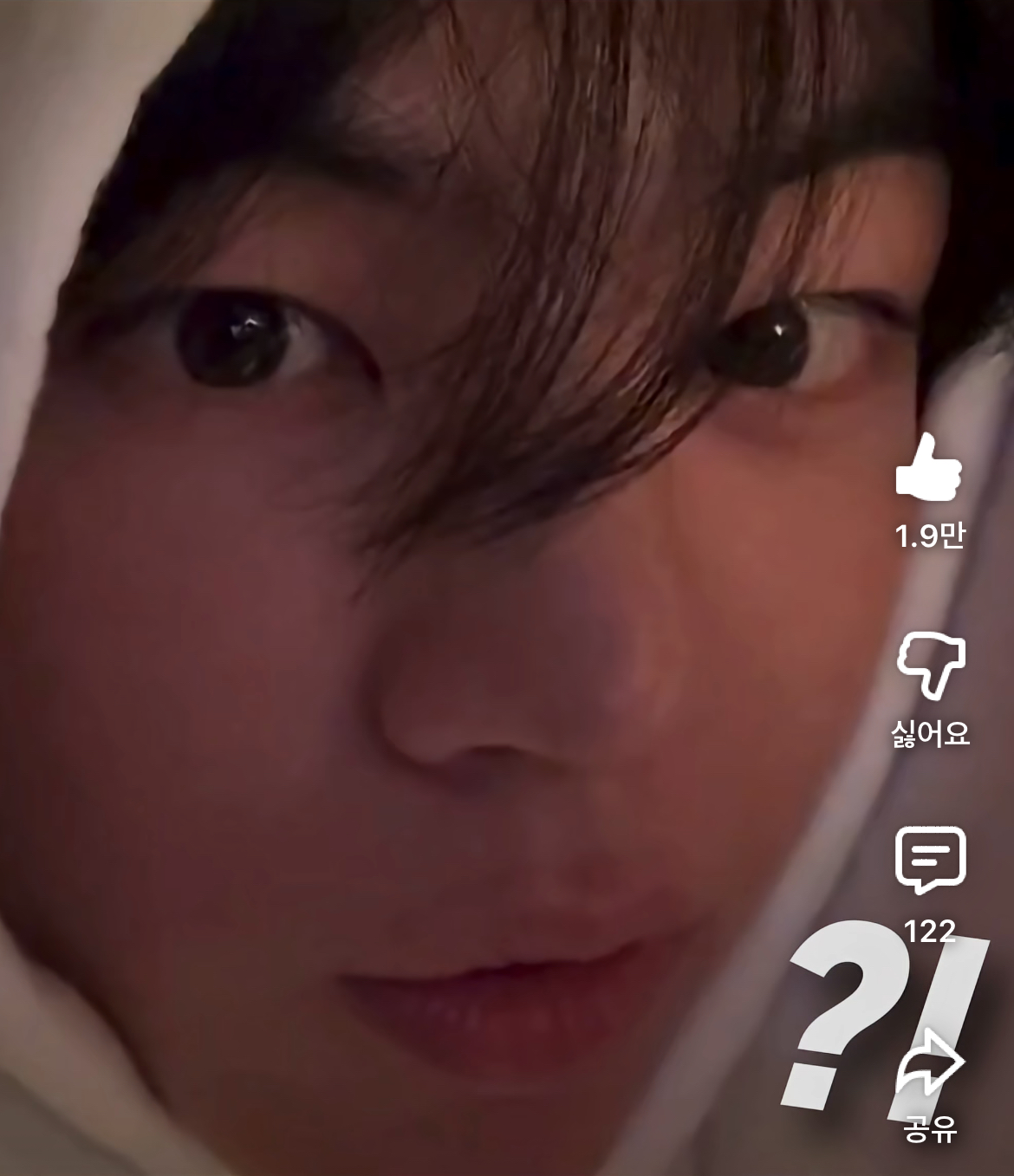Open the sharing menu from 공유
This screenshot has width=1014, height=1176.
coord(930,1127)
